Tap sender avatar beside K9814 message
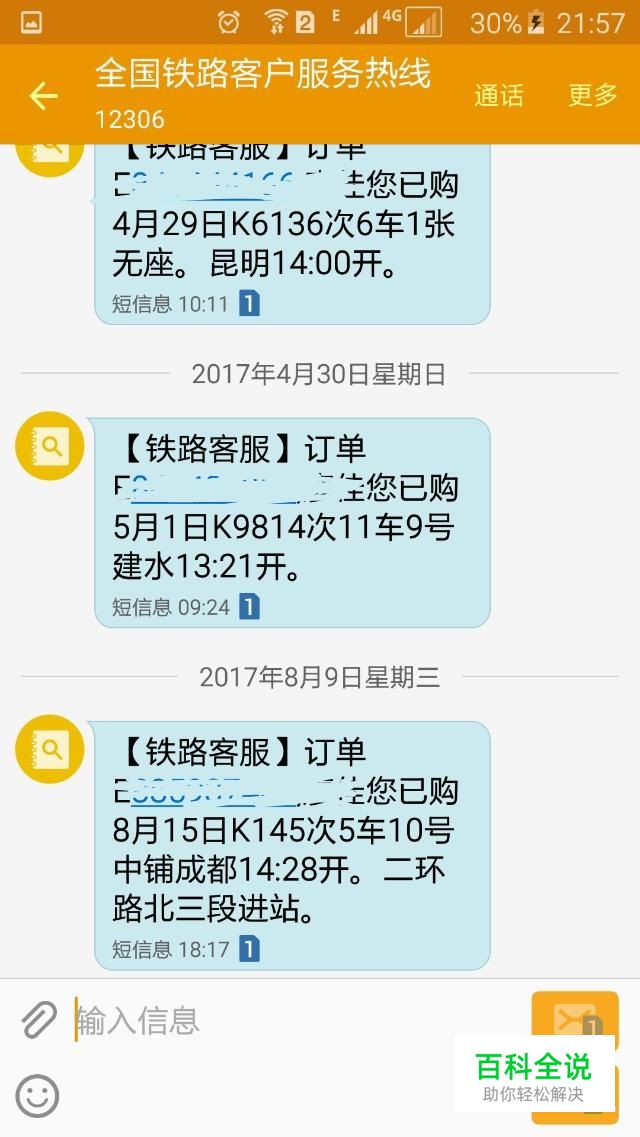The image size is (640, 1137). 50,445
